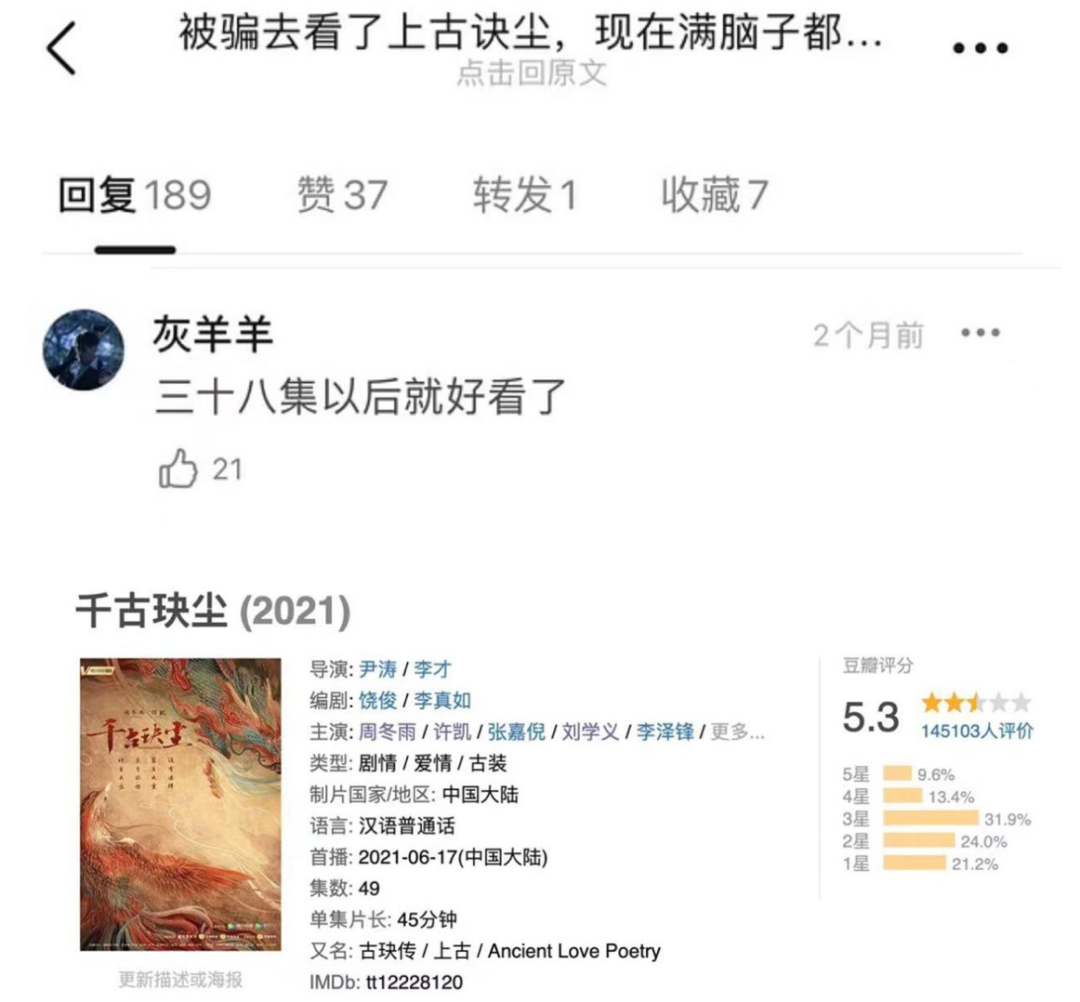
Task: Tap 点击回原文 to return to the post
Action: coord(531,74)
